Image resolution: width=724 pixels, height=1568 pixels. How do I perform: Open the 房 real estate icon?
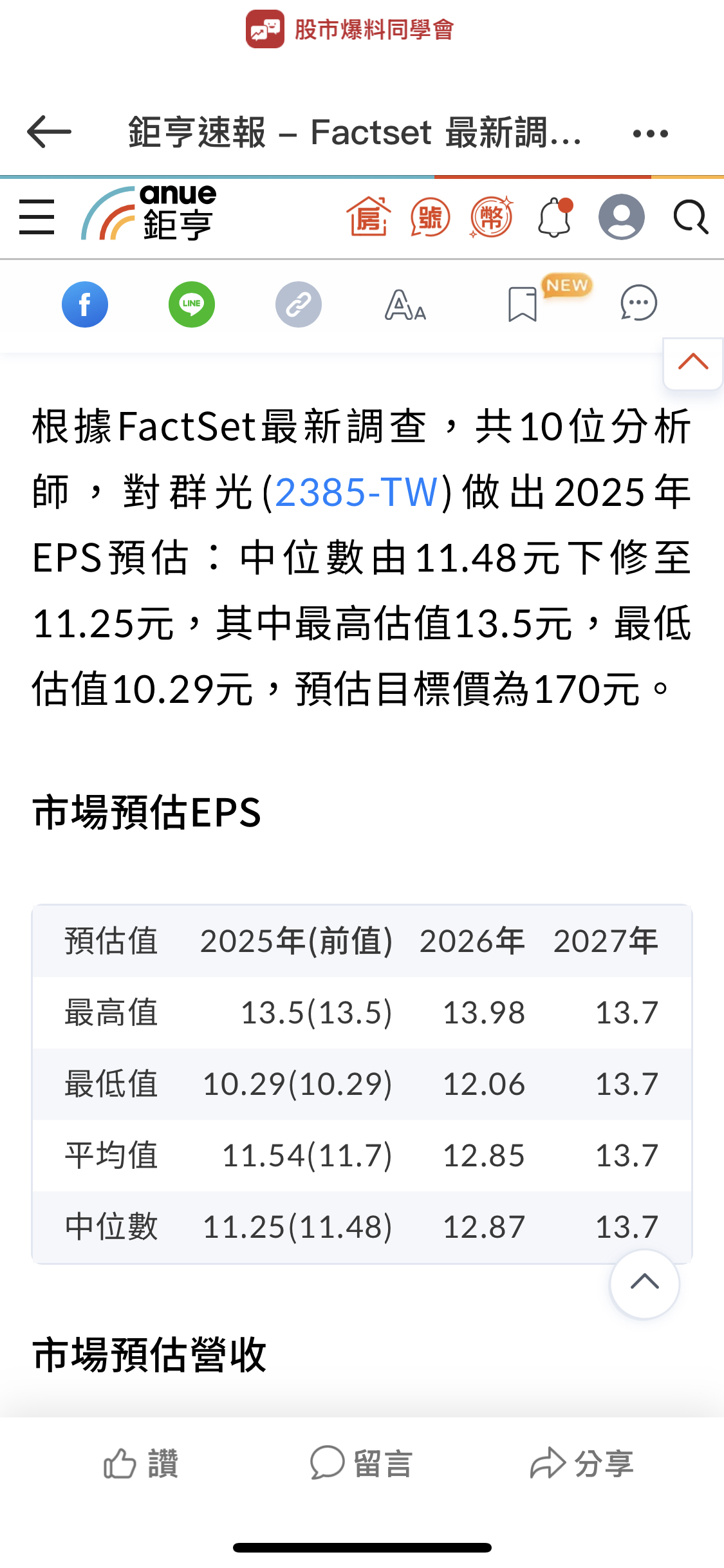[368, 217]
